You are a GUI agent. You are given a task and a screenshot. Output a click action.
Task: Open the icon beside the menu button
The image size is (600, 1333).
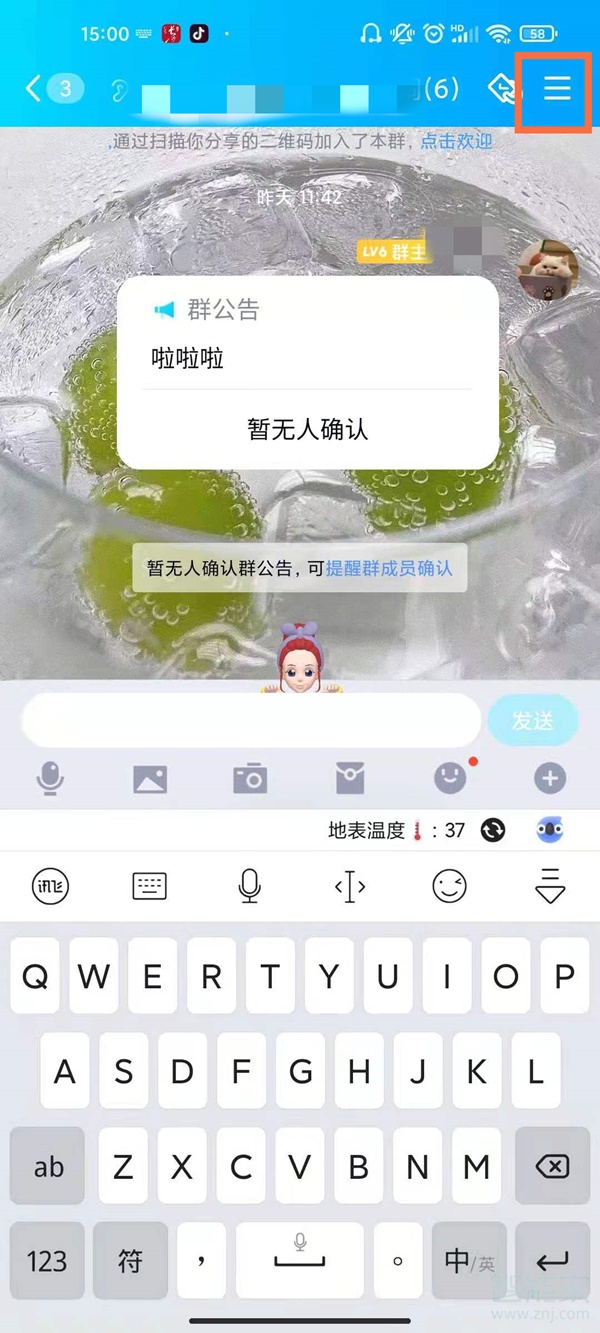(x=503, y=89)
